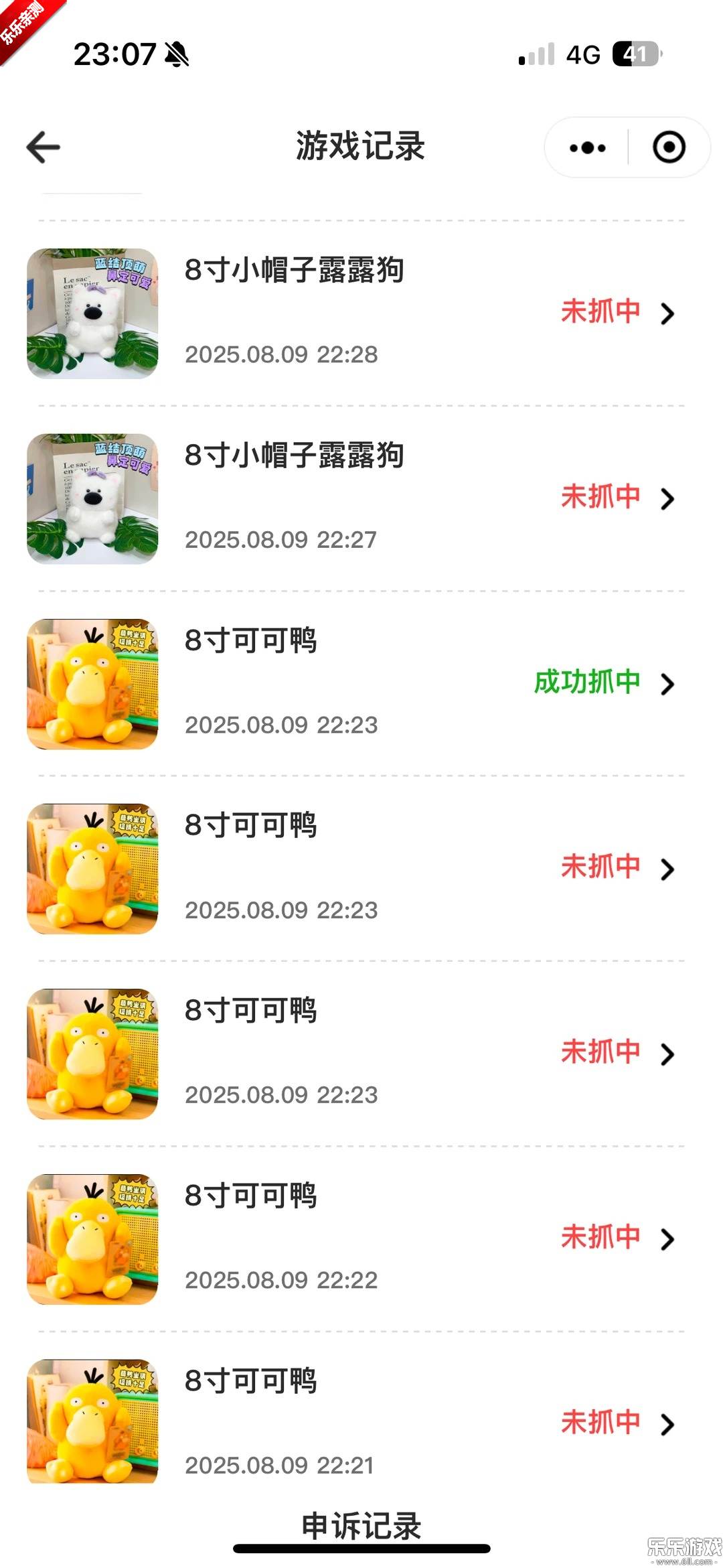Go back from the 游戏记录 page
This screenshot has height=1568, width=723.
tap(44, 147)
